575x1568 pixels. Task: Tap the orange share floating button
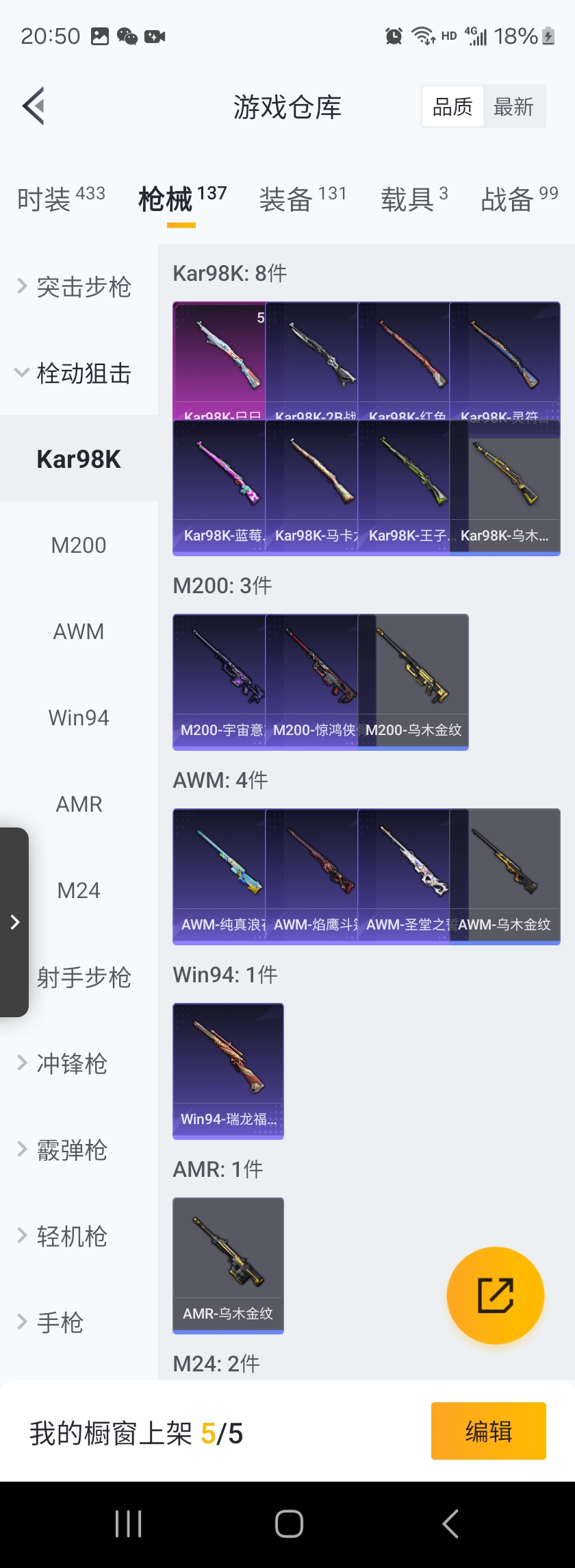[495, 1295]
